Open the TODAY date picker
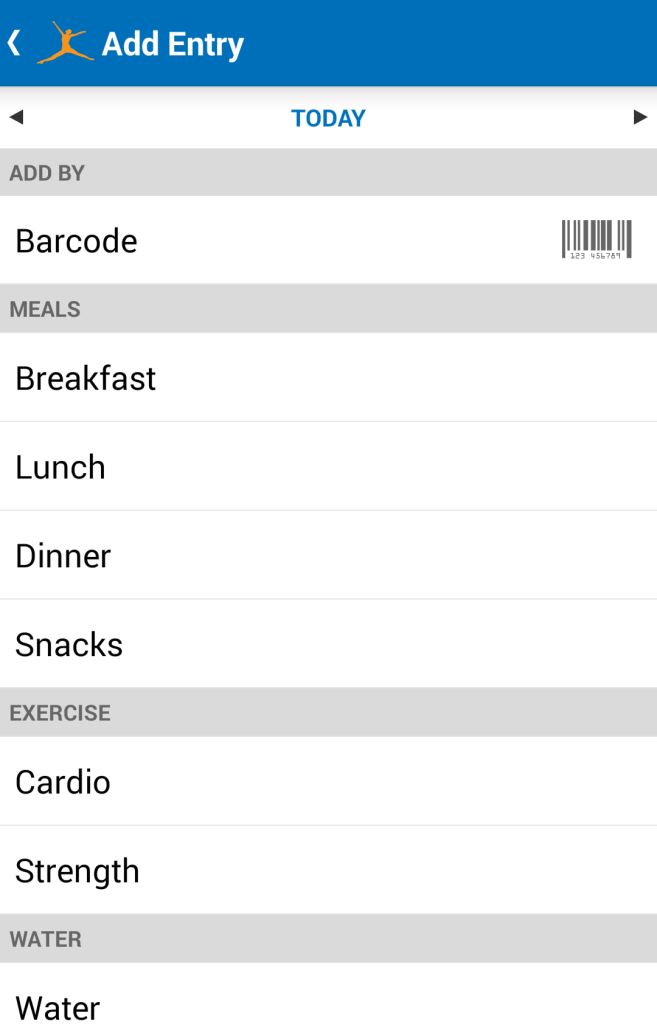Image resolution: width=657 pixels, height=1024 pixels. tap(328, 118)
